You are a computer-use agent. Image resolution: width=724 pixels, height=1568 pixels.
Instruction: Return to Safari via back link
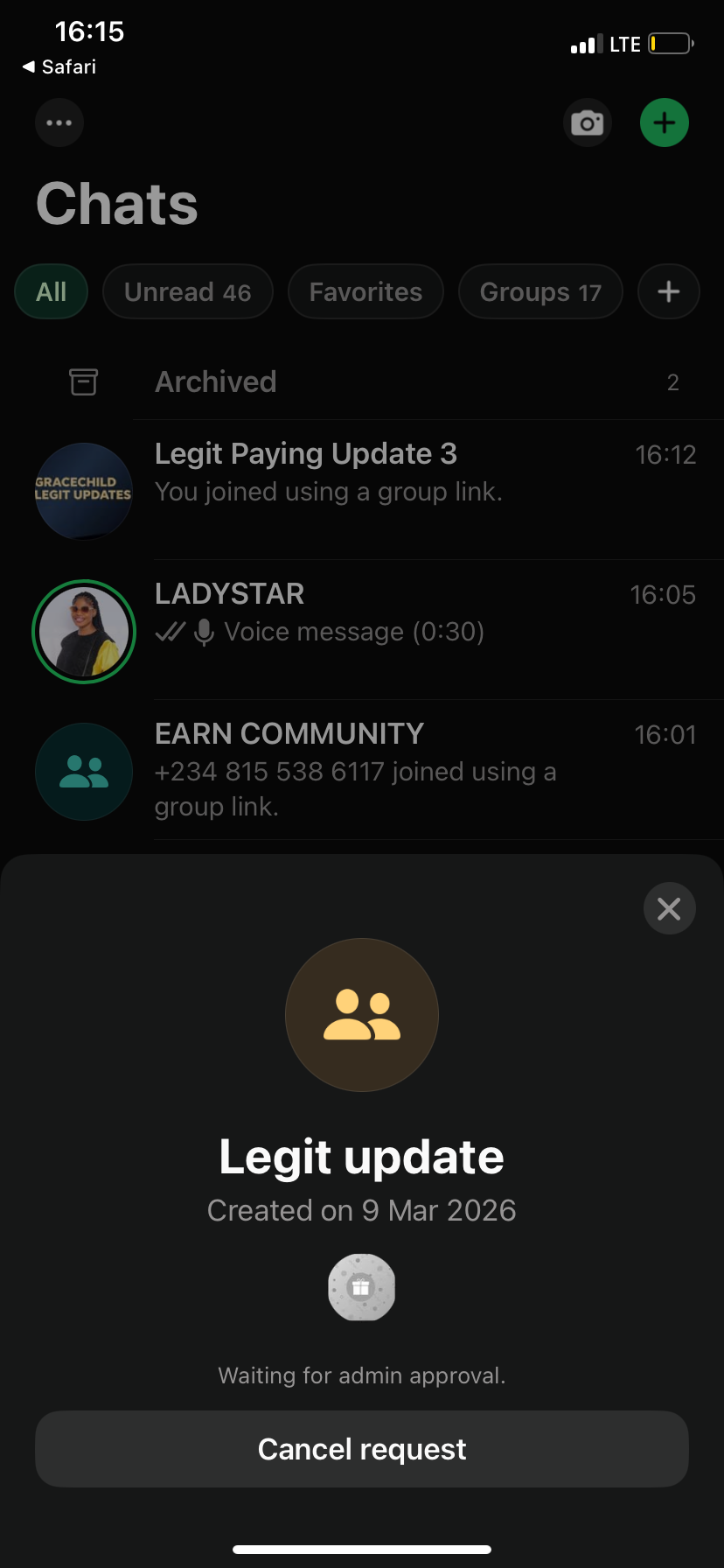click(59, 67)
